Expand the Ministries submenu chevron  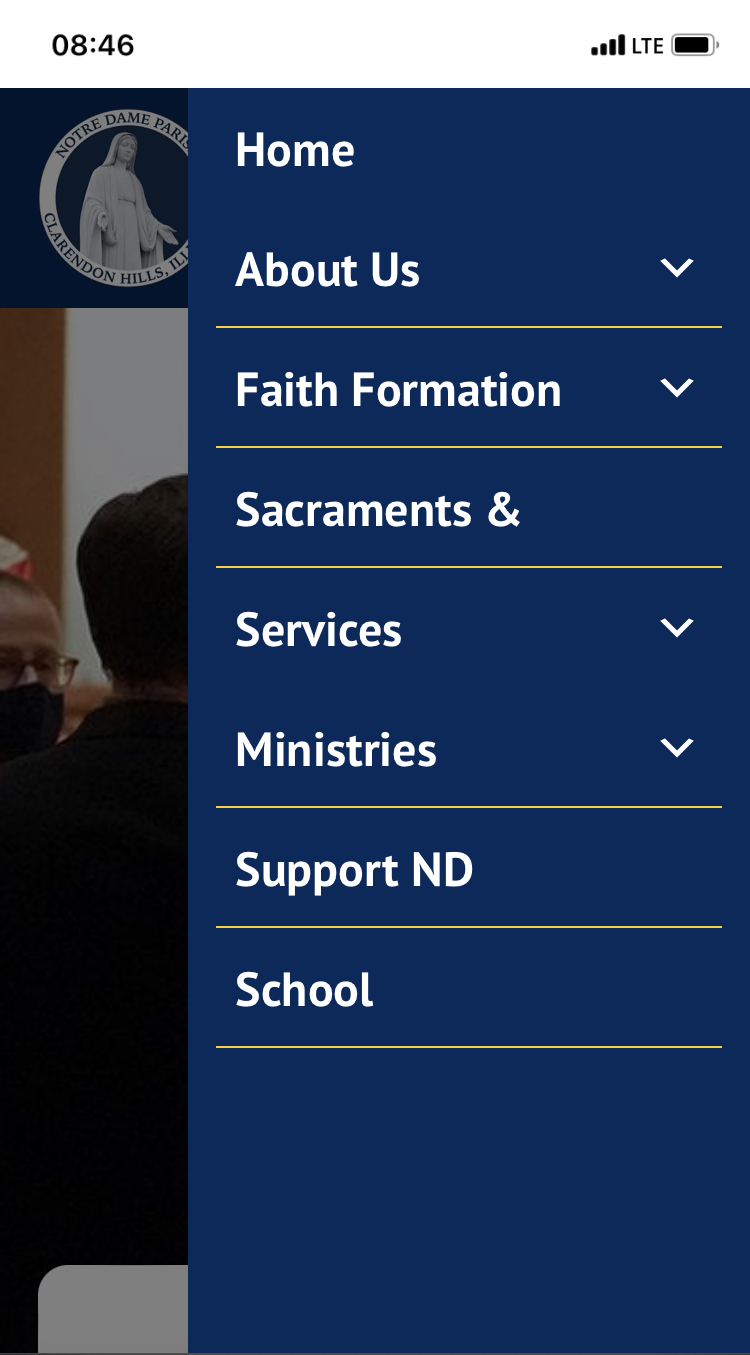(677, 748)
